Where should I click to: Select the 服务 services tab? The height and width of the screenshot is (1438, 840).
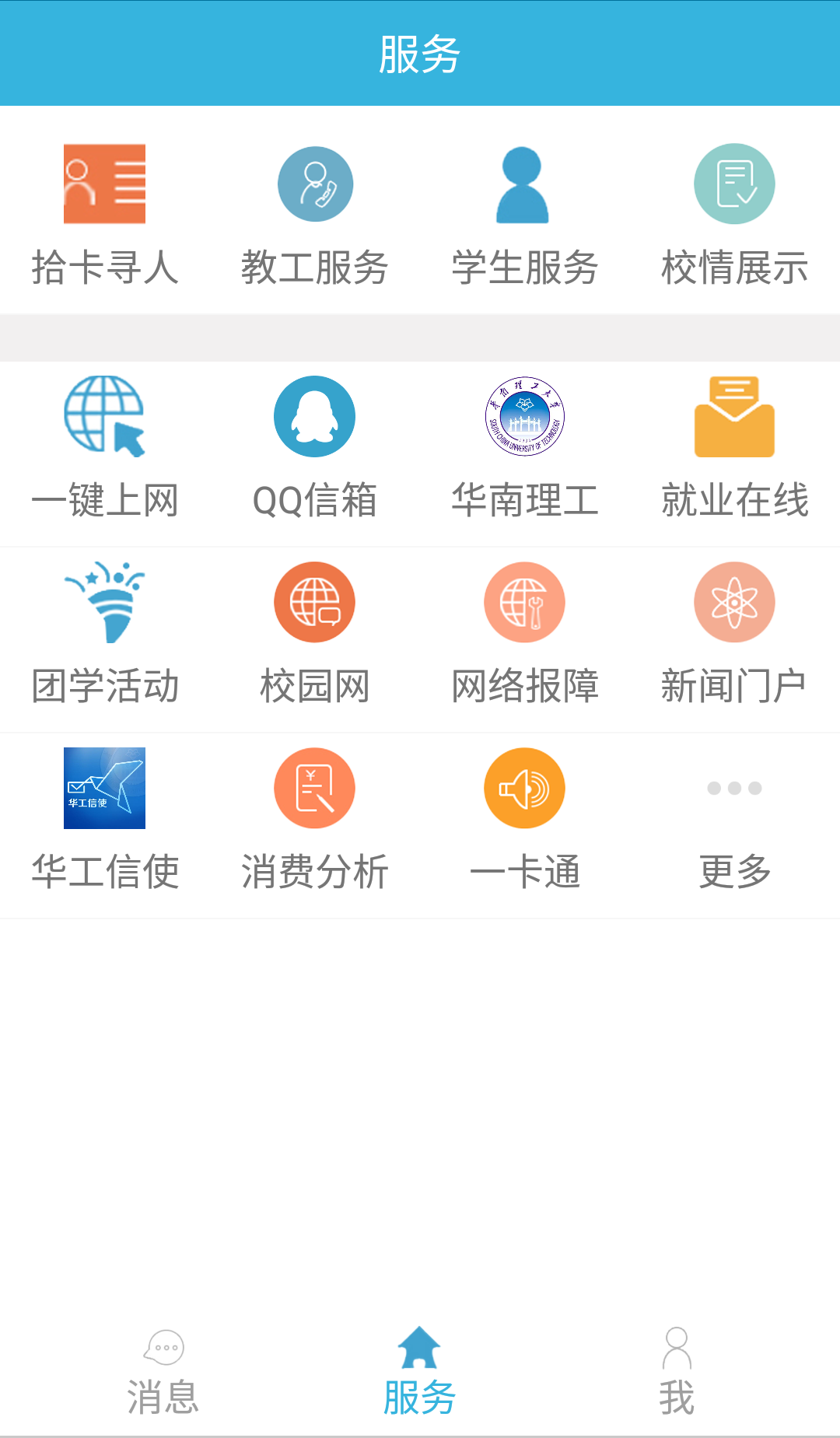[x=420, y=1373]
